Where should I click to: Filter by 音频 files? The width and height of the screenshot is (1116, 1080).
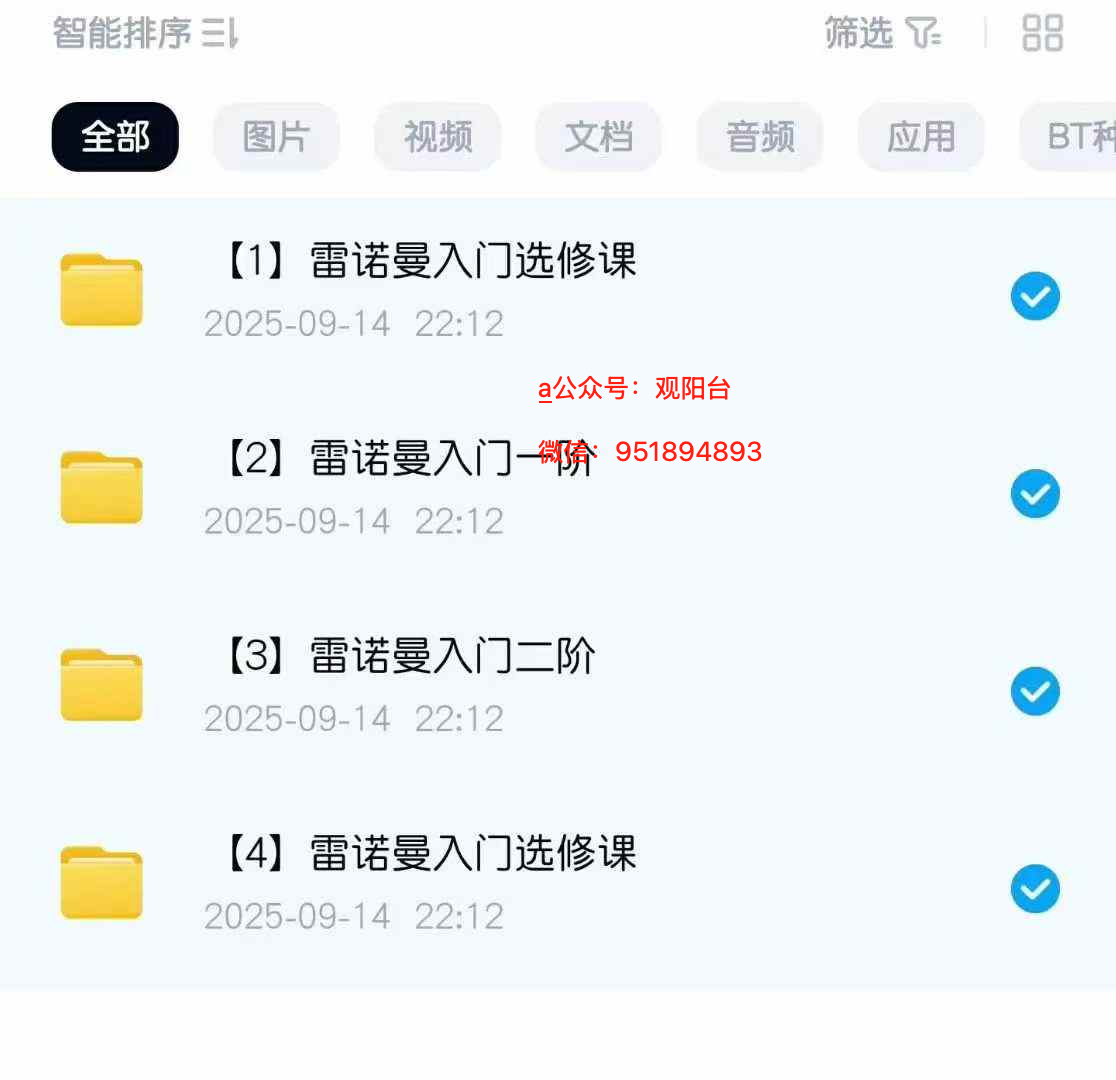click(x=760, y=137)
